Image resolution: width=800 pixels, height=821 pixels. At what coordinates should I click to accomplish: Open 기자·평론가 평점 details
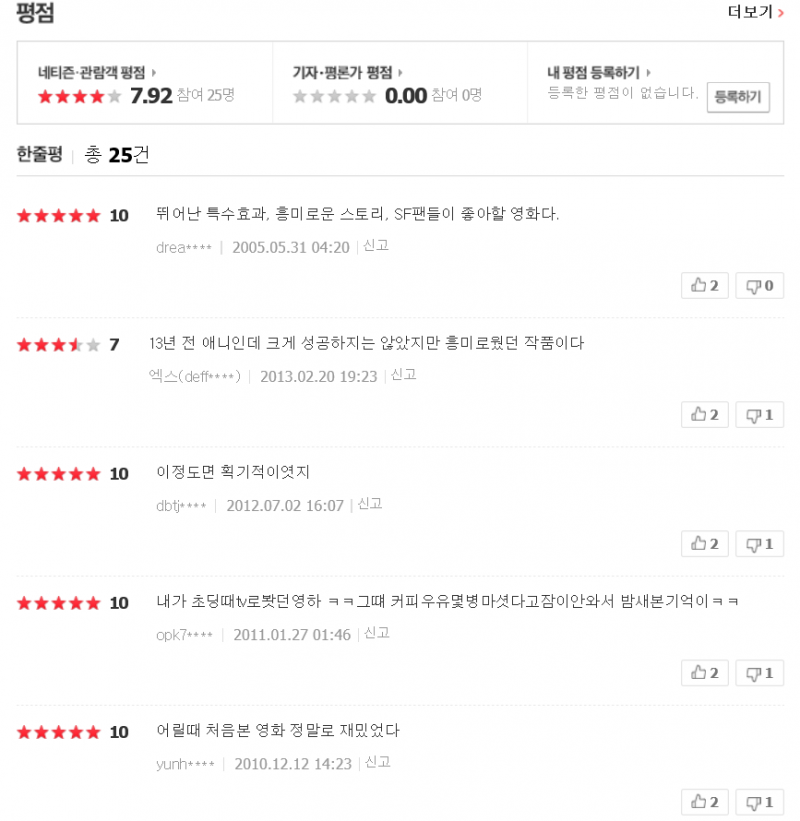[x=347, y=72]
